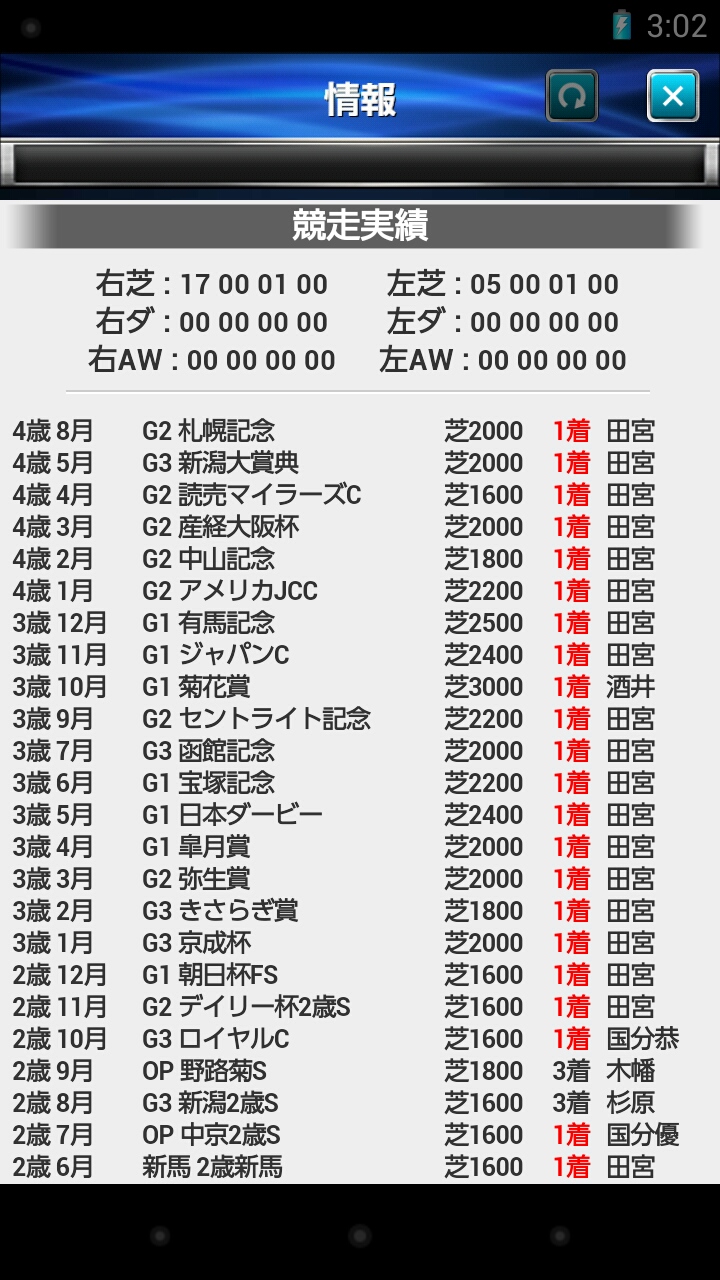Close the 情報 window
720x1280 pixels.
673,96
